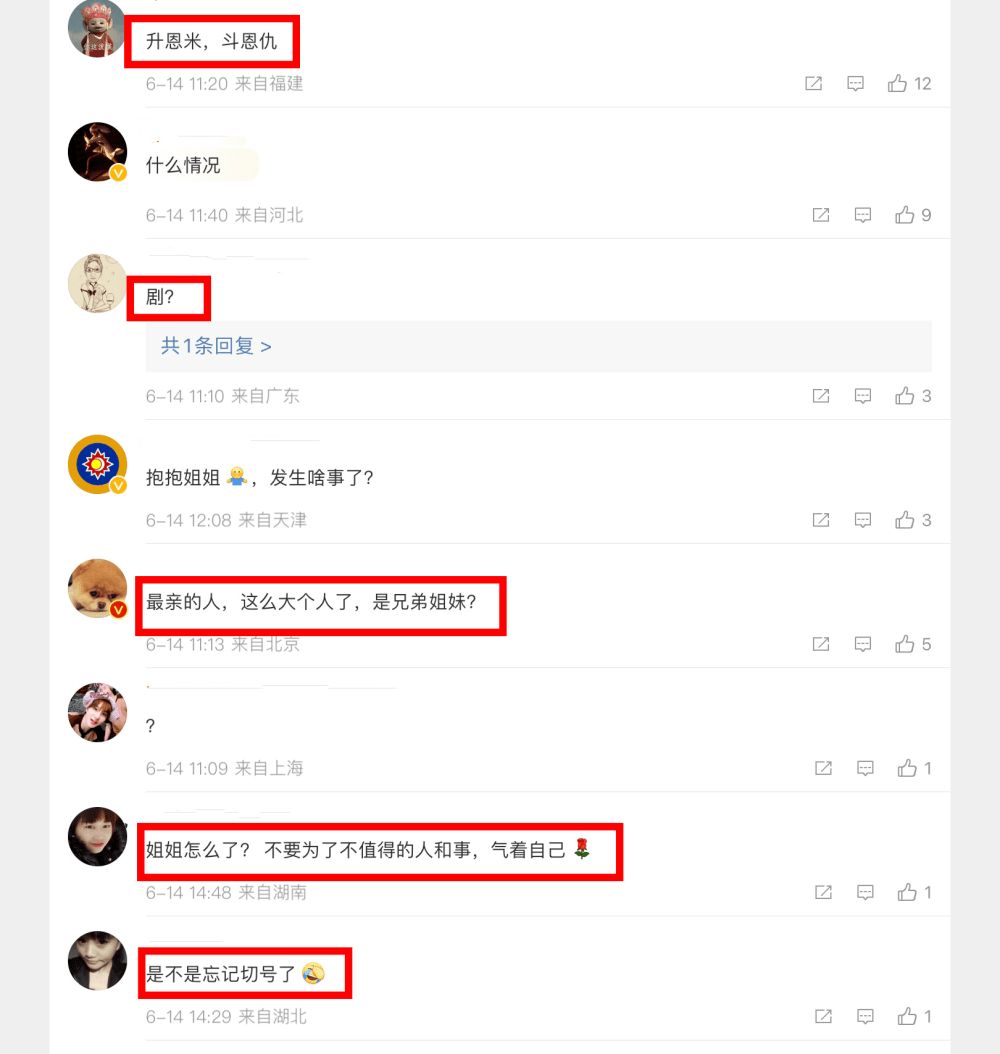Like the '?' comment from 上海
This screenshot has height=1054, width=1000.
(x=907, y=768)
